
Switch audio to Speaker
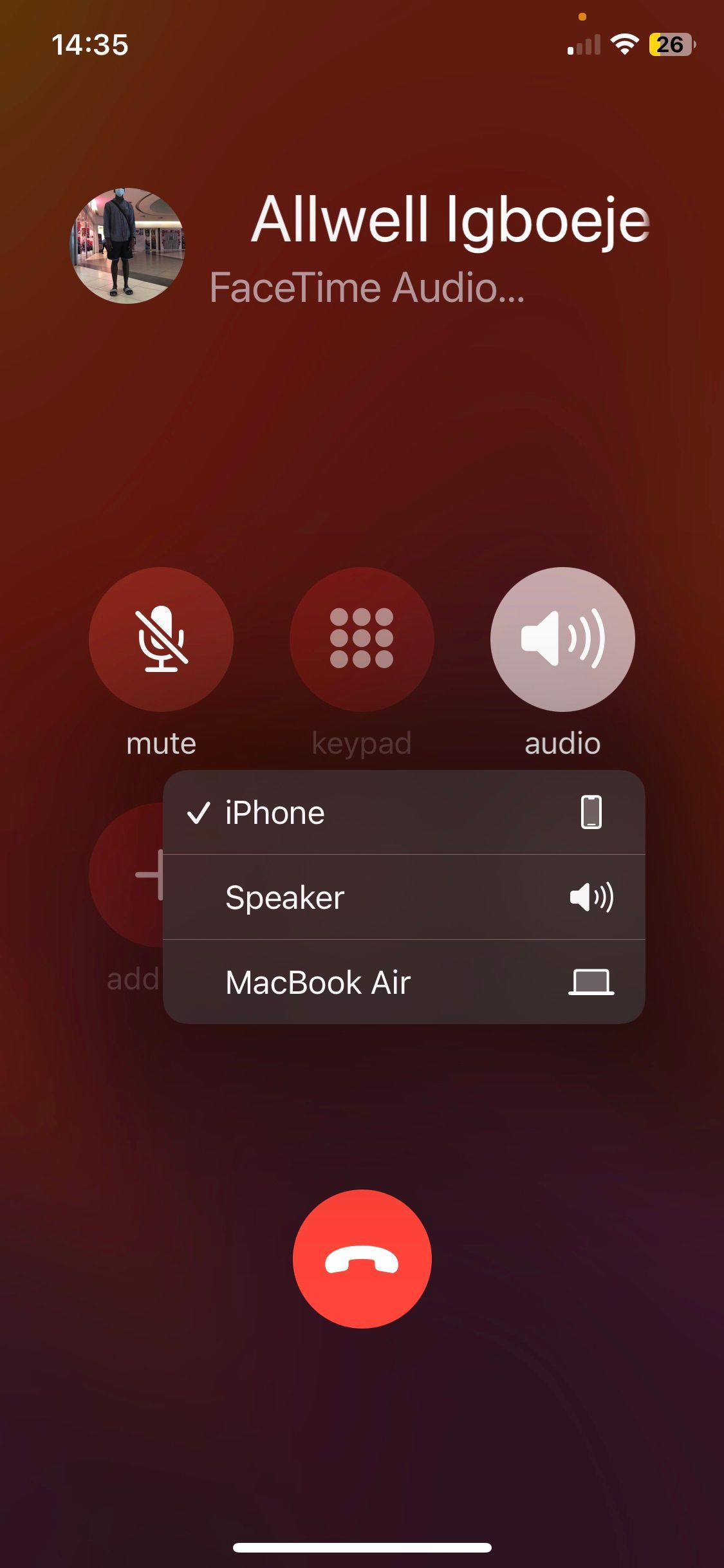404,897
